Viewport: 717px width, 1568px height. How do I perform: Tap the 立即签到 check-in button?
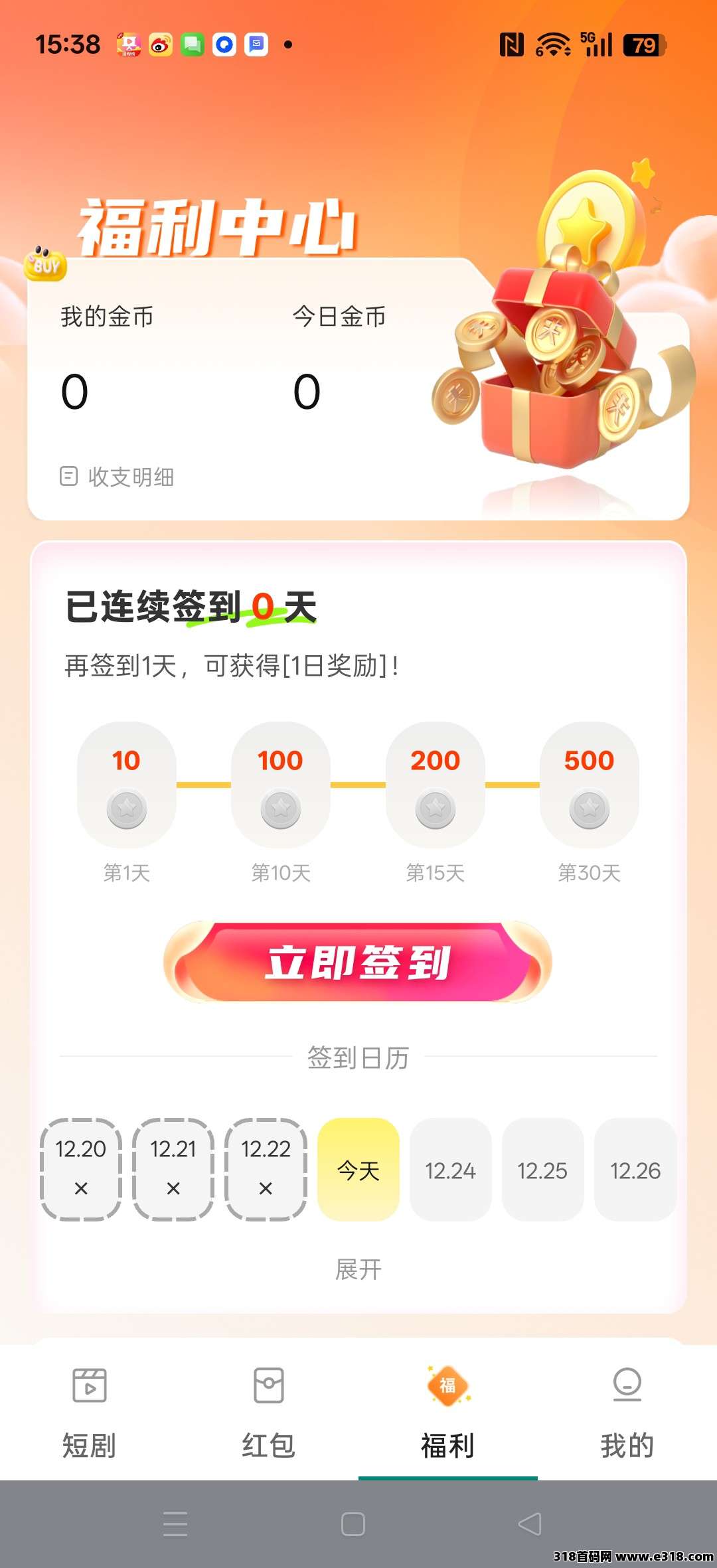tap(358, 962)
